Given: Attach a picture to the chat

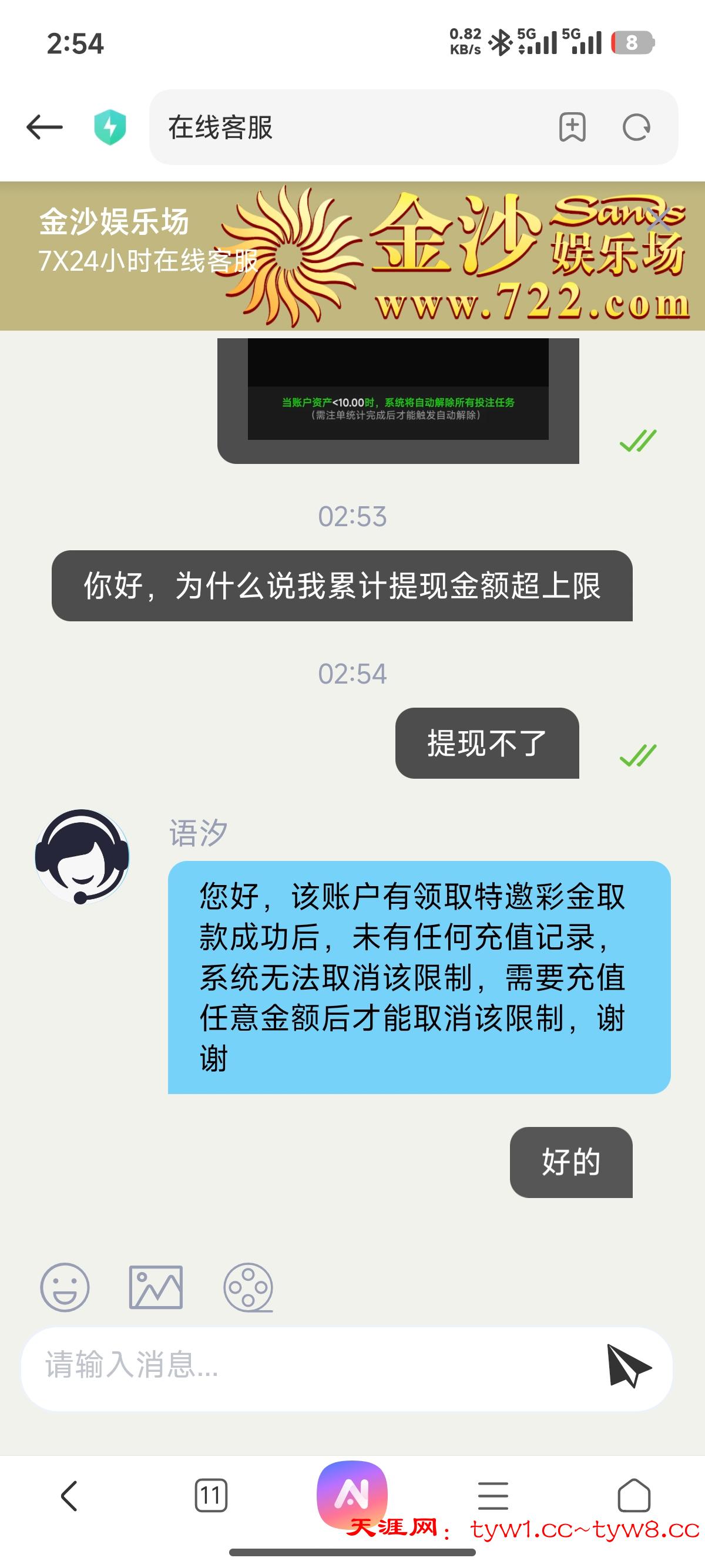Looking at the screenshot, I should (x=156, y=1286).
